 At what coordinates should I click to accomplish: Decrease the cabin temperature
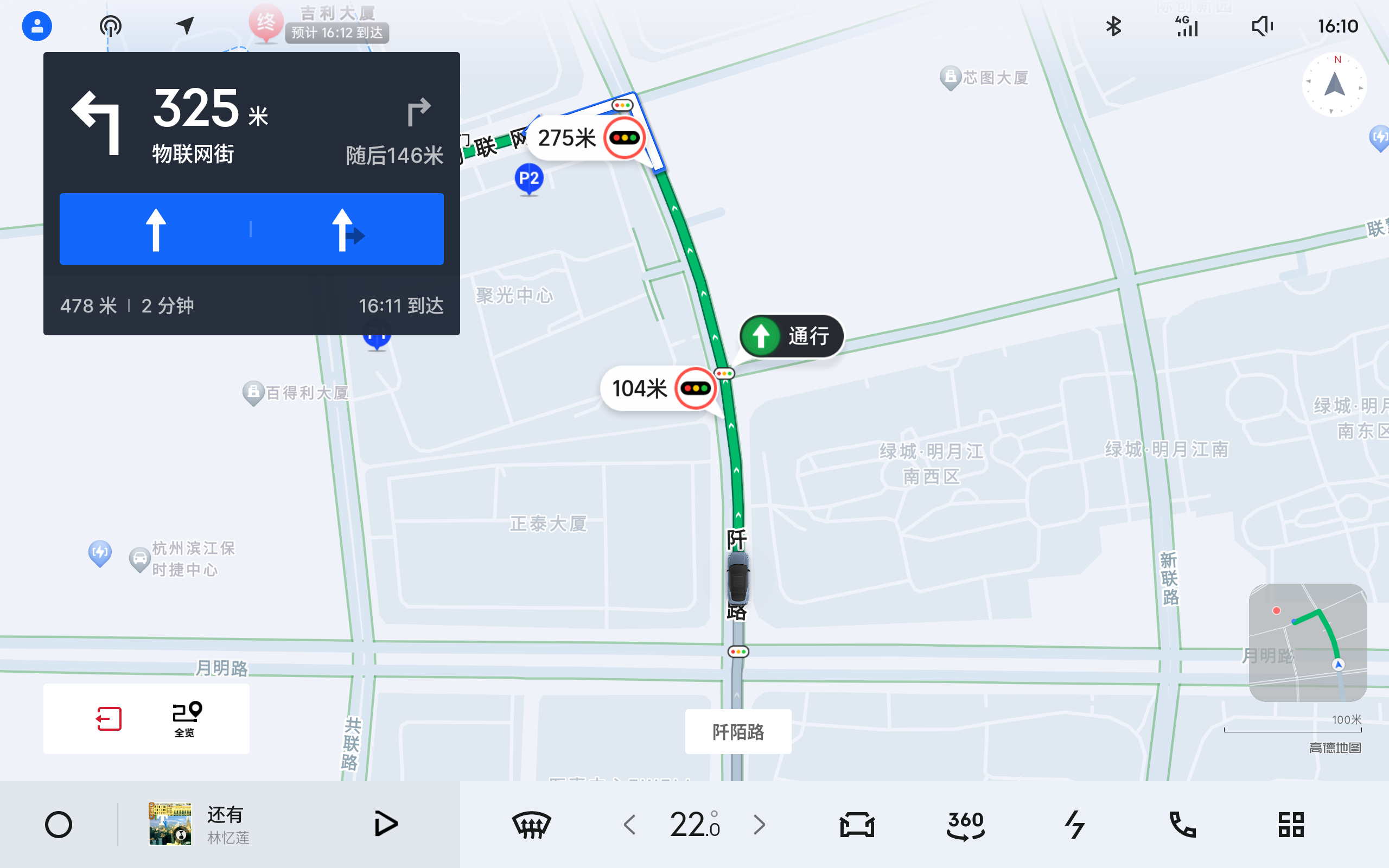click(629, 825)
